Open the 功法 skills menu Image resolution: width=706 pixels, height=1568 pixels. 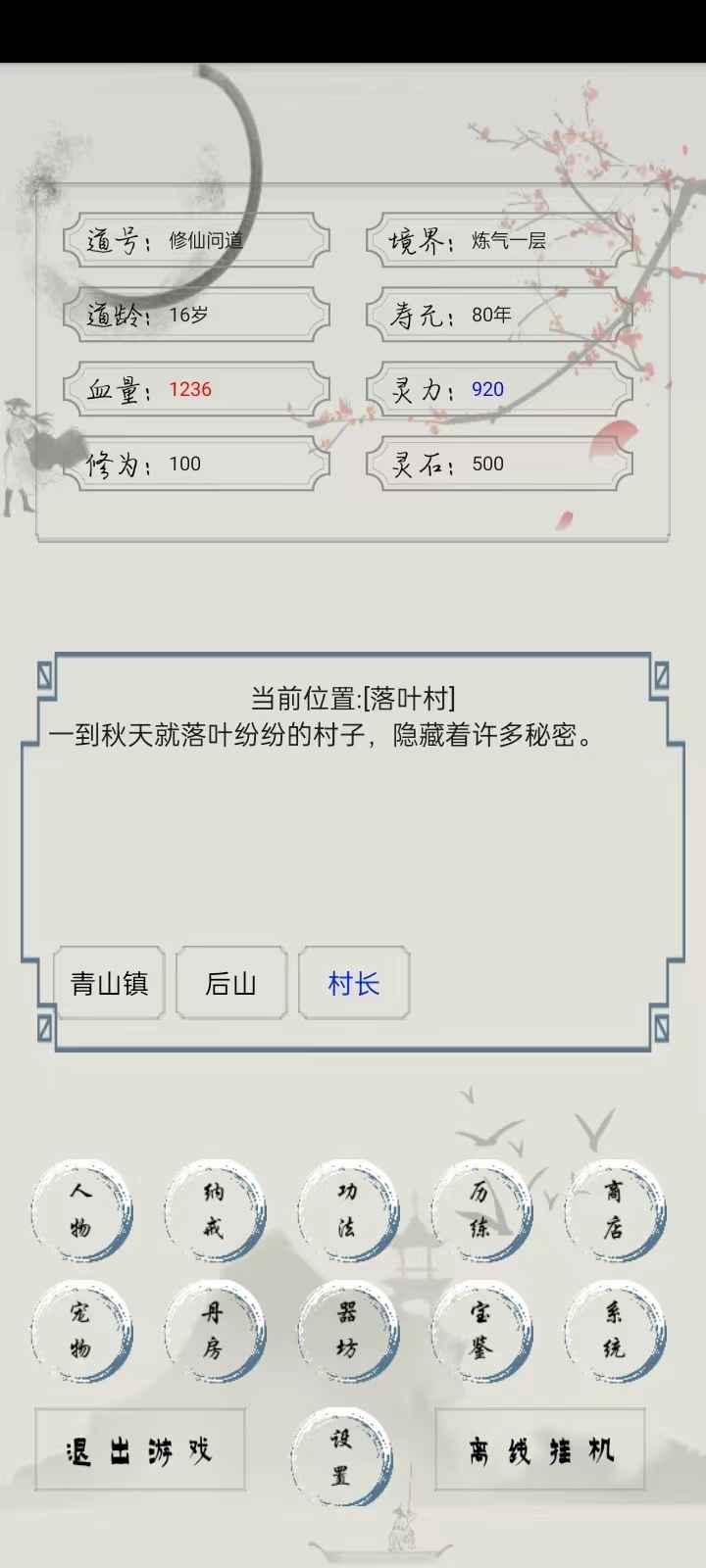click(348, 1210)
